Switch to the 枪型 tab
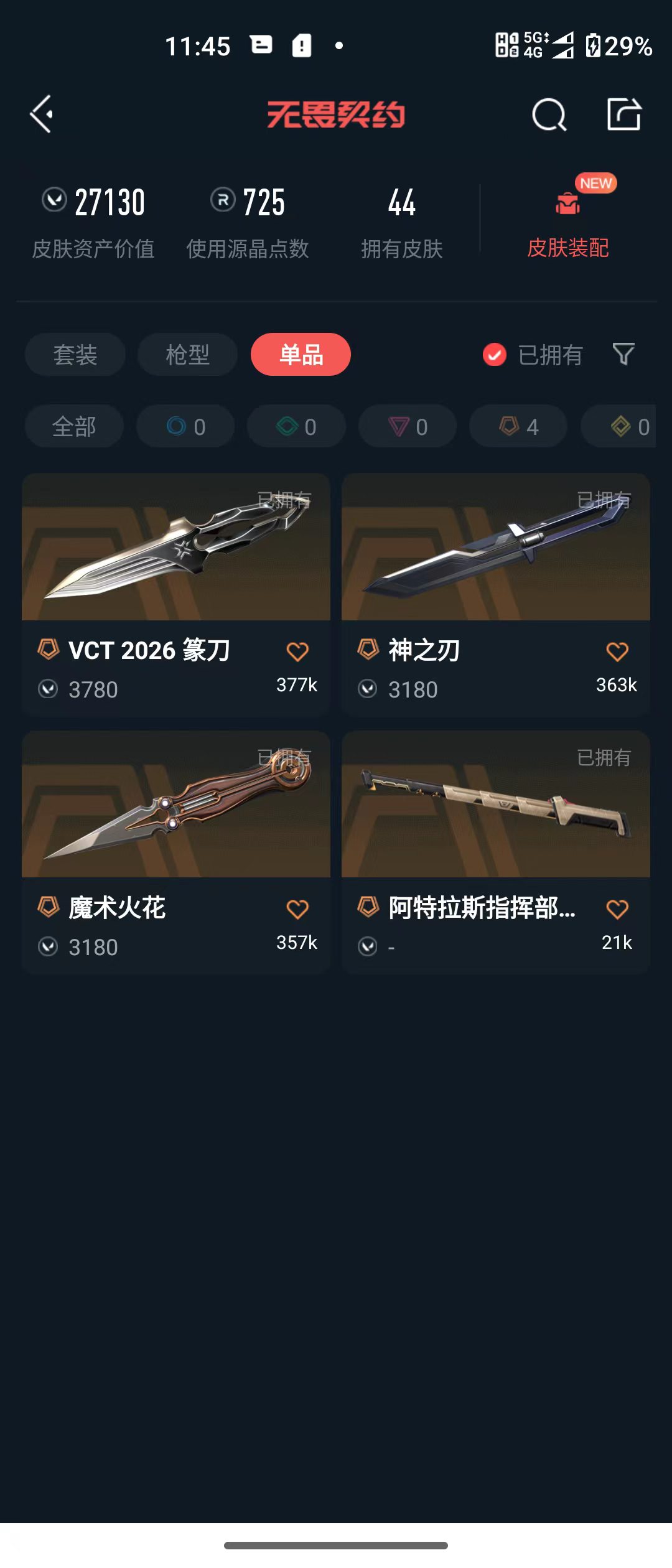The width and height of the screenshot is (672, 1568). point(187,355)
